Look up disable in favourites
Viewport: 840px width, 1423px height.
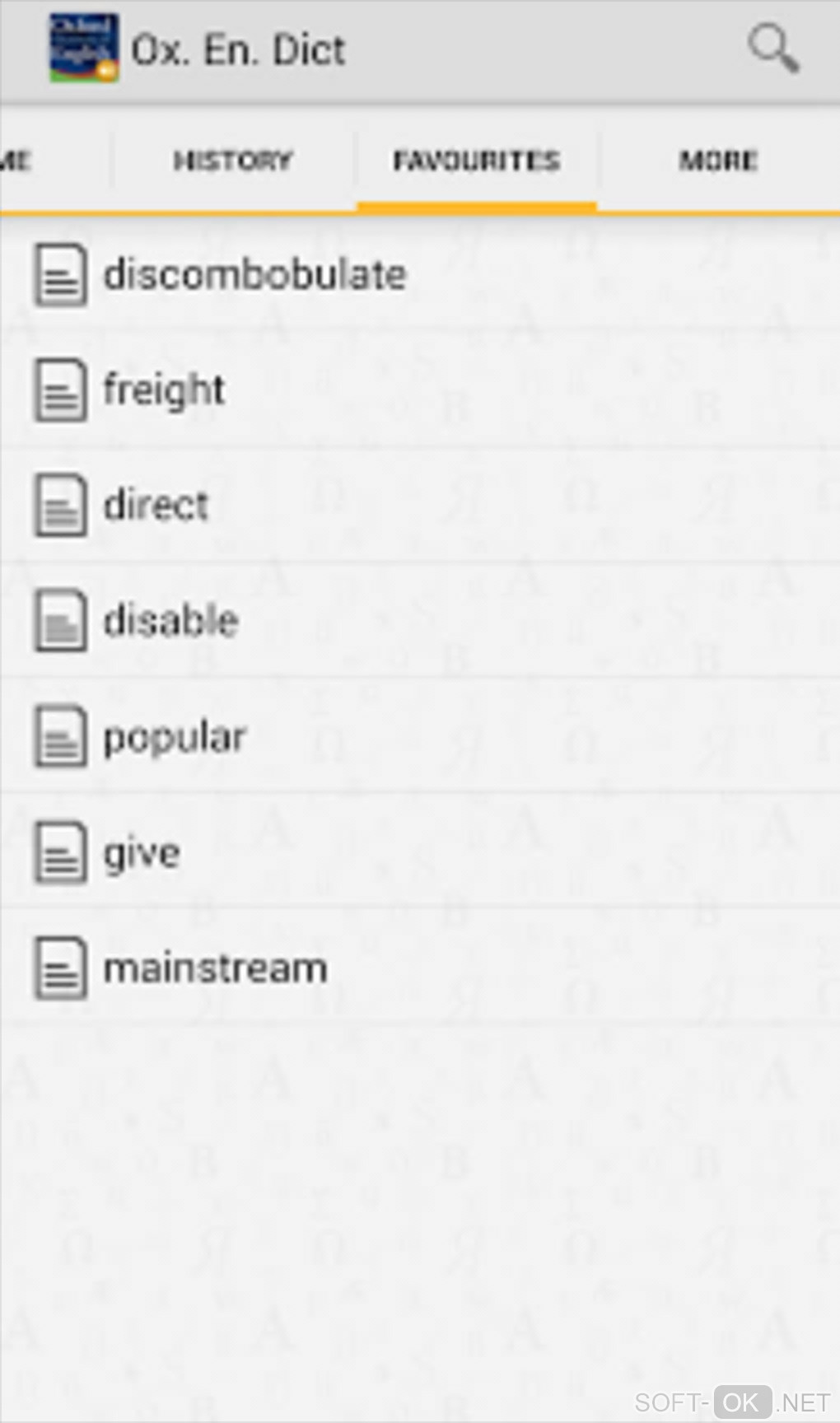click(170, 620)
